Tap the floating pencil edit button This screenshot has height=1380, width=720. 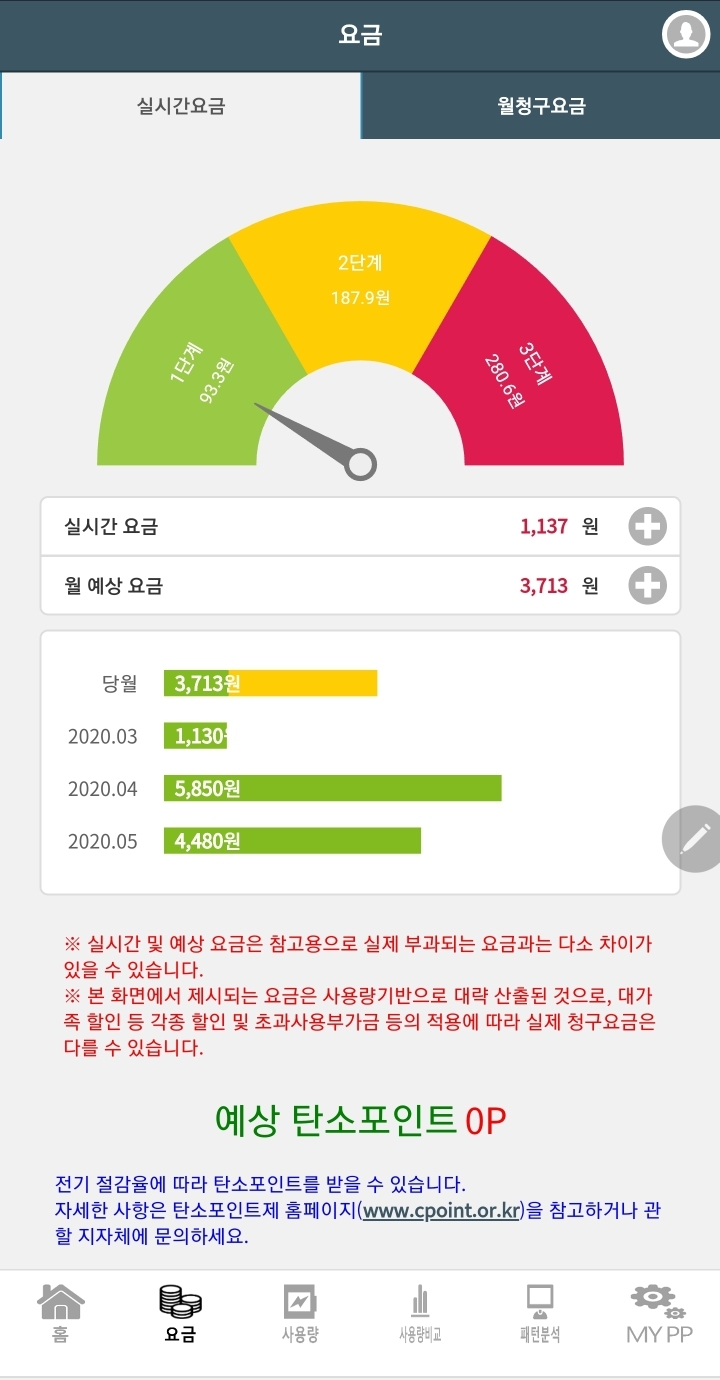(x=694, y=839)
